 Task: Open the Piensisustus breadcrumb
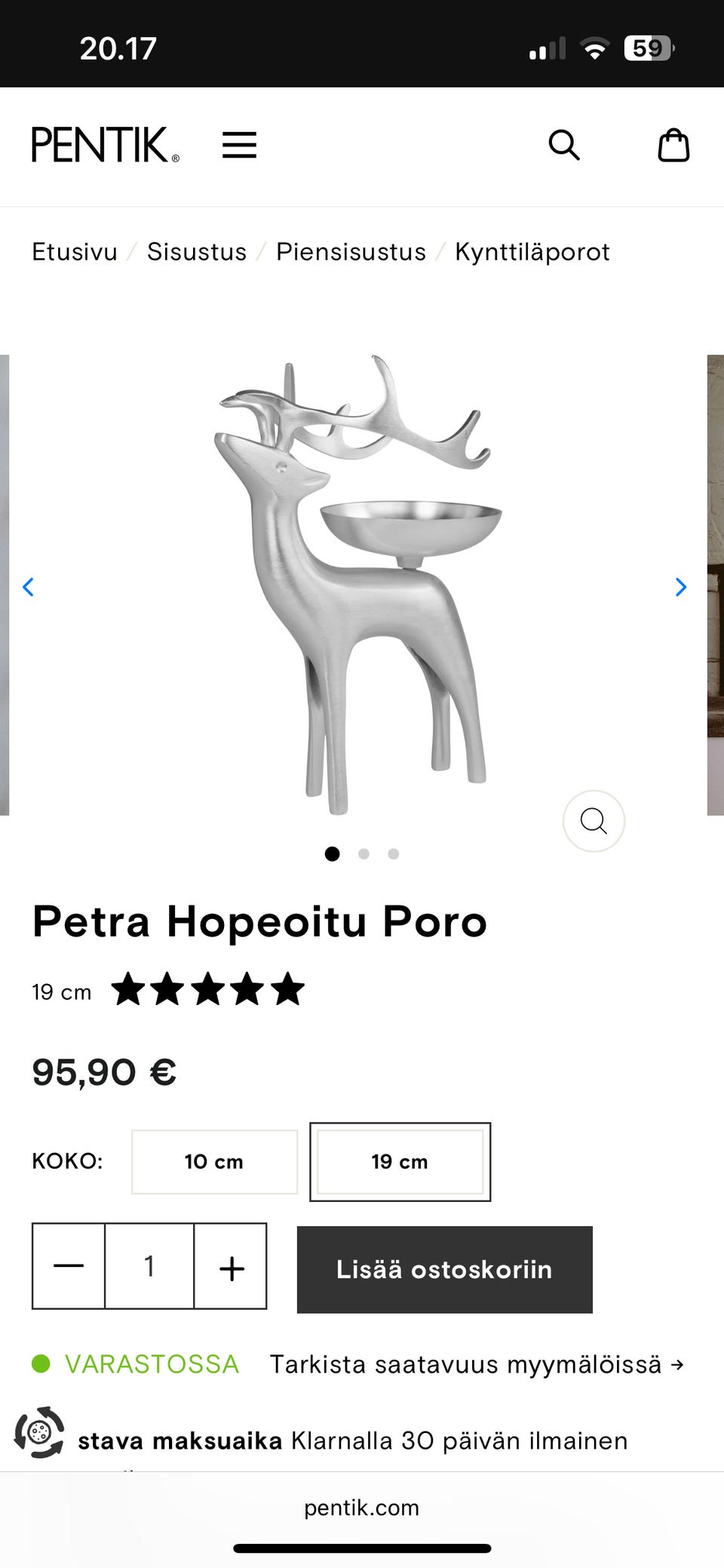coord(351,252)
